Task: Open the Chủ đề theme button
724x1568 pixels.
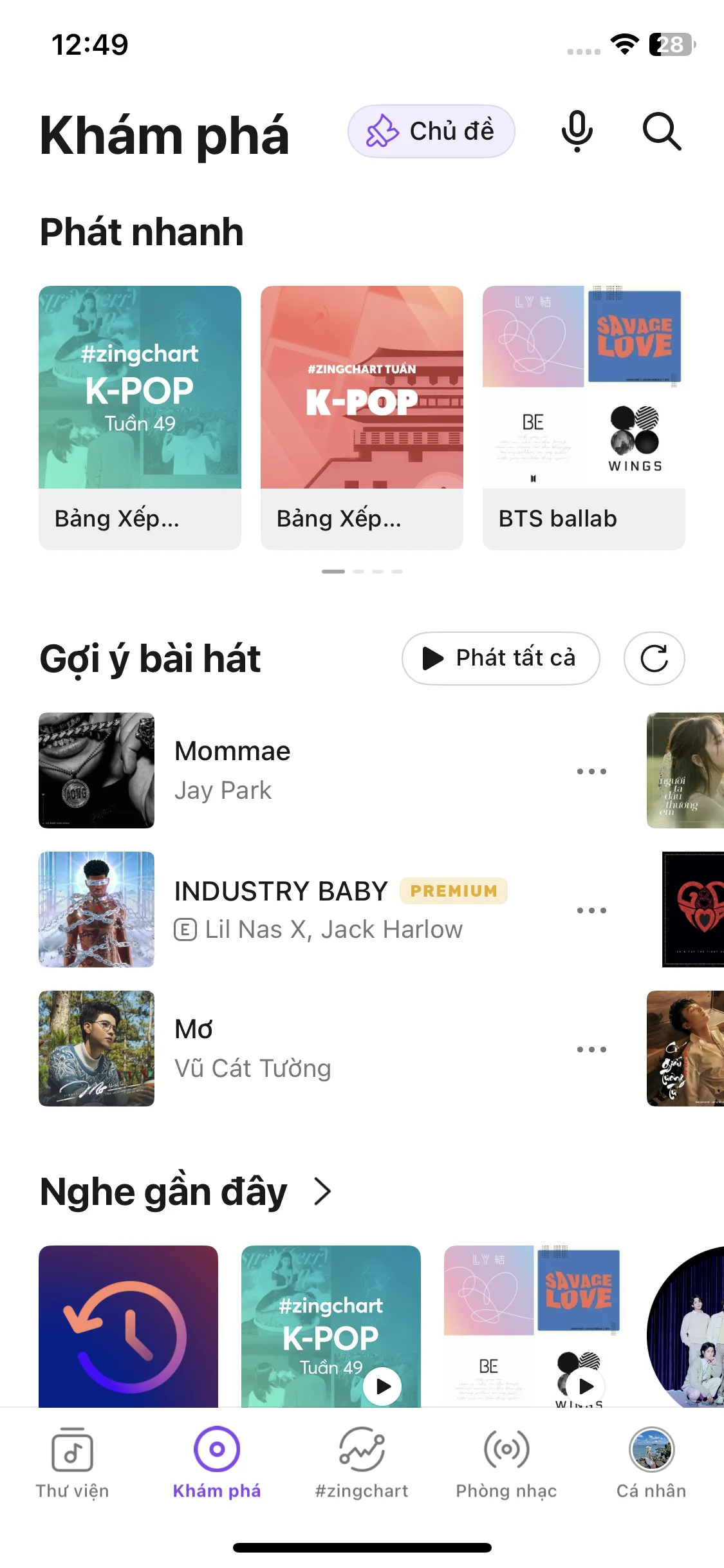Action: coord(431,131)
